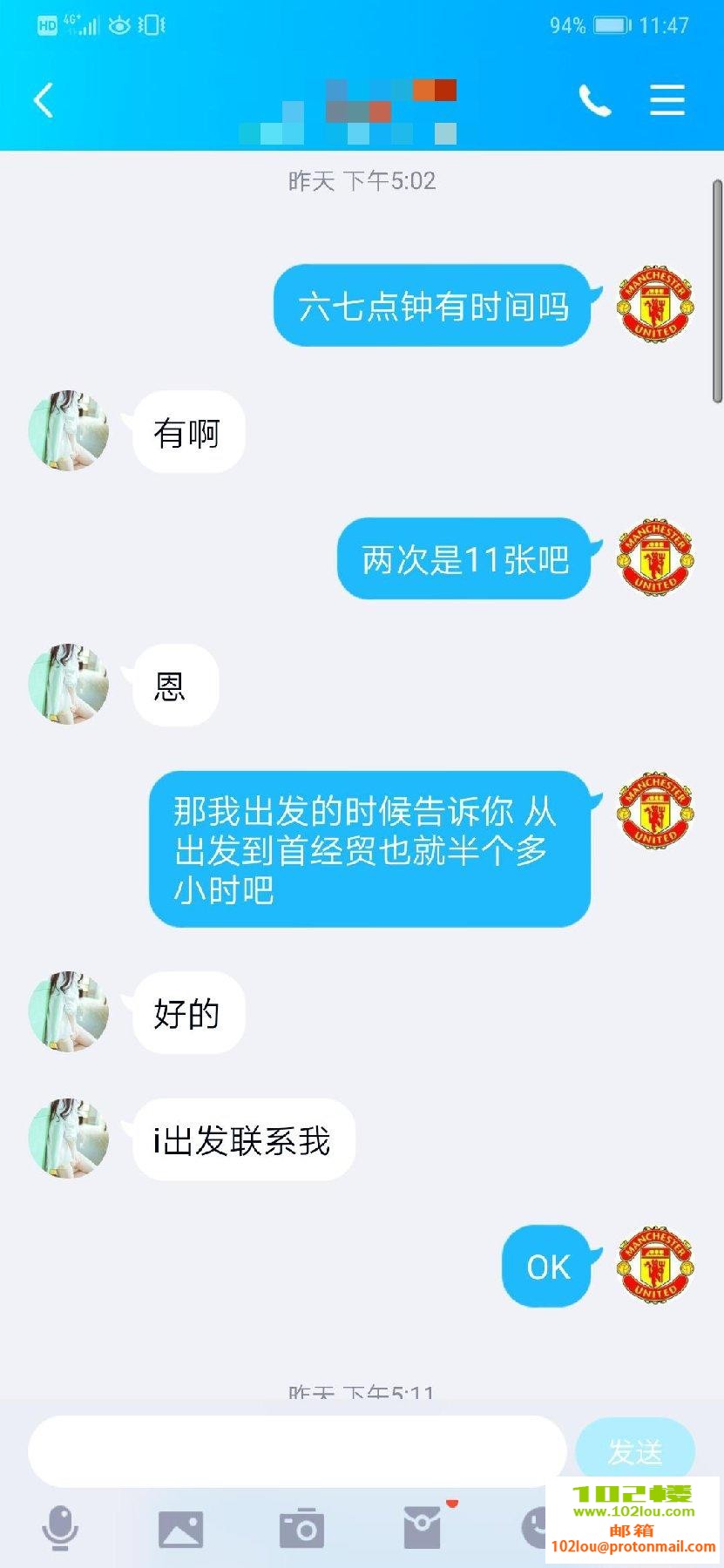The image size is (724, 1568).
Task: Open contact's avatar next to 有啊
Action: point(69,431)
